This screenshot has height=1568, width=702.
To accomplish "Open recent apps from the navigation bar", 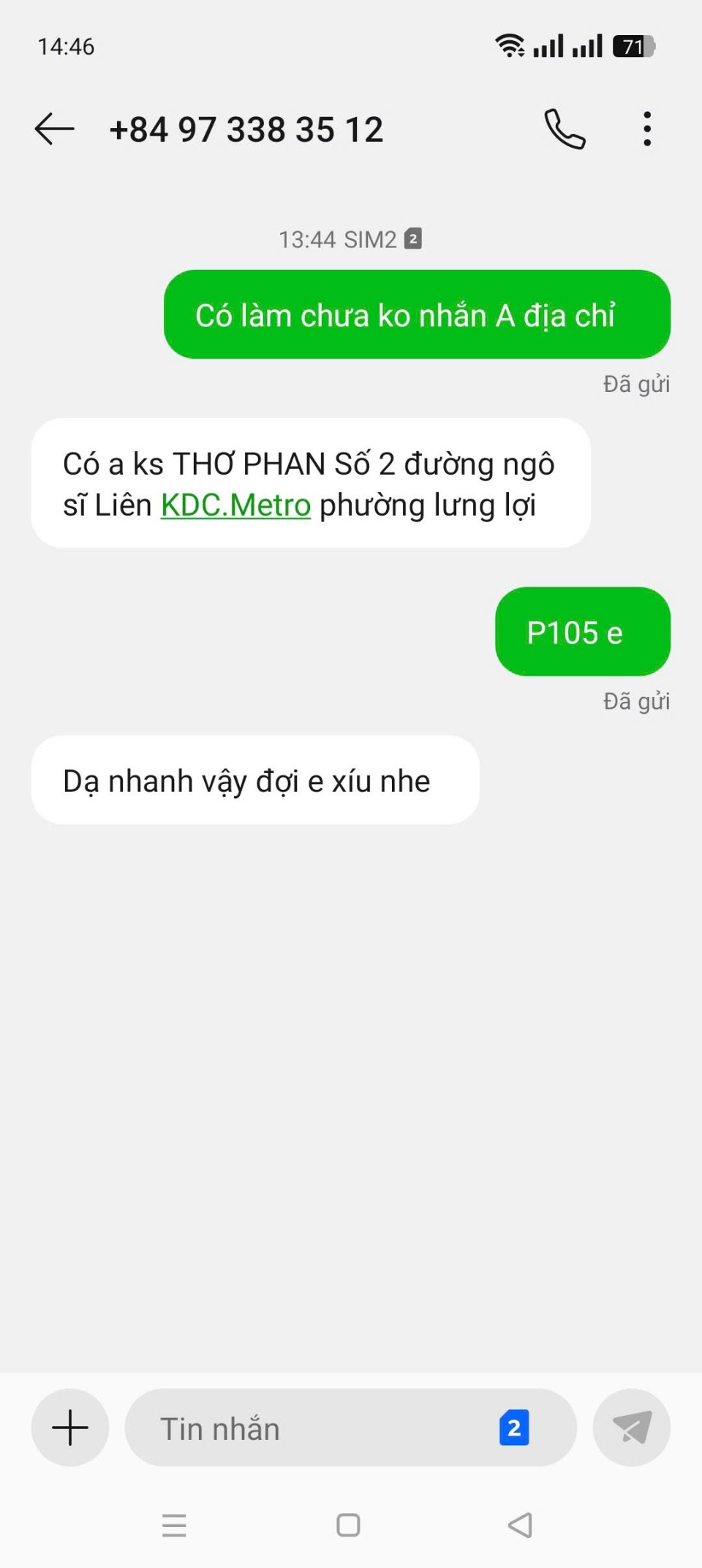I will 174,1526.
